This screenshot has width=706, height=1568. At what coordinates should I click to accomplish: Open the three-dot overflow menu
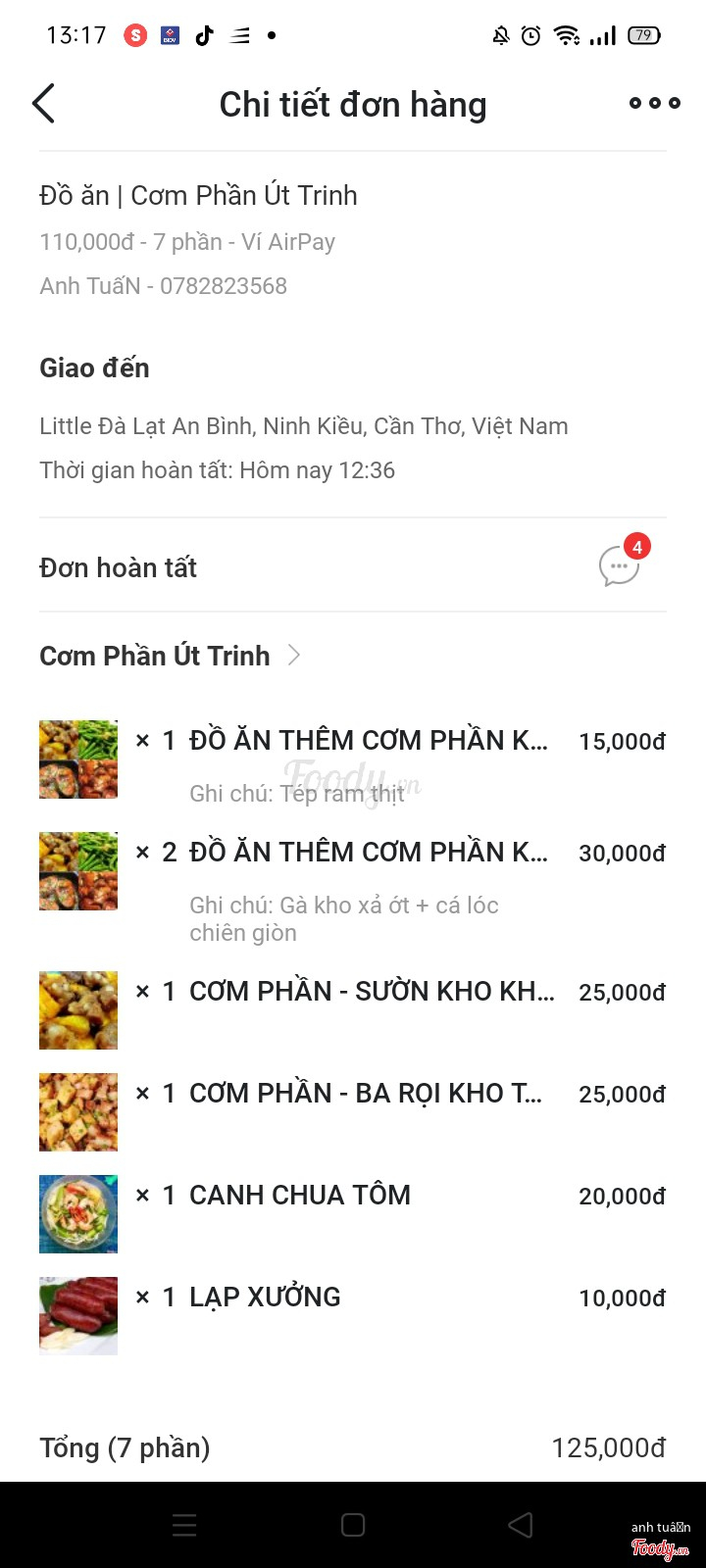click(x=654, y=103)
